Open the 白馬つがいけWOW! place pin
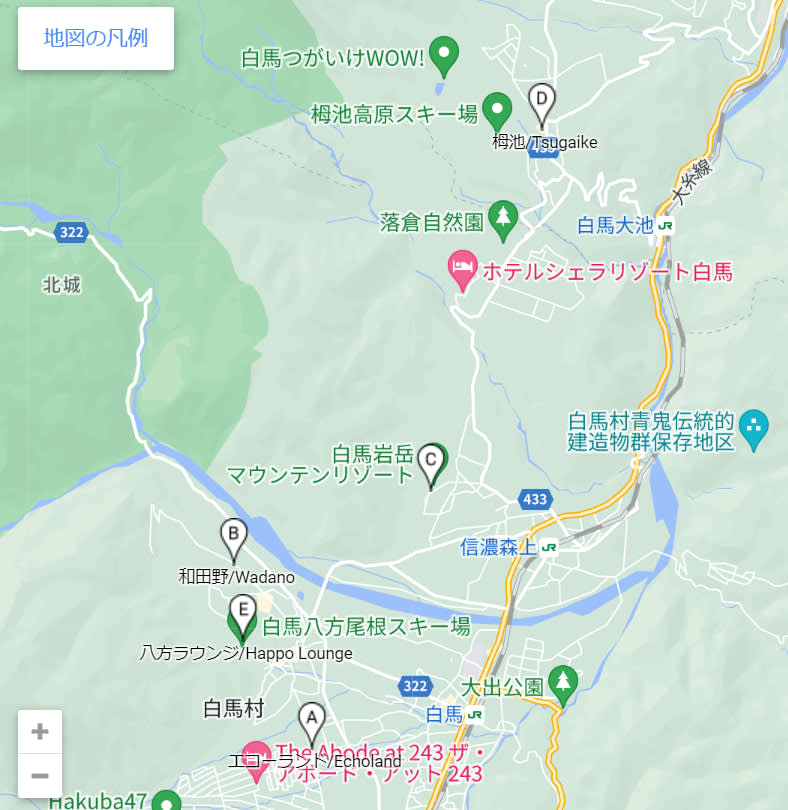The width and height of the screenshot is (788, 810). point(444,57)
